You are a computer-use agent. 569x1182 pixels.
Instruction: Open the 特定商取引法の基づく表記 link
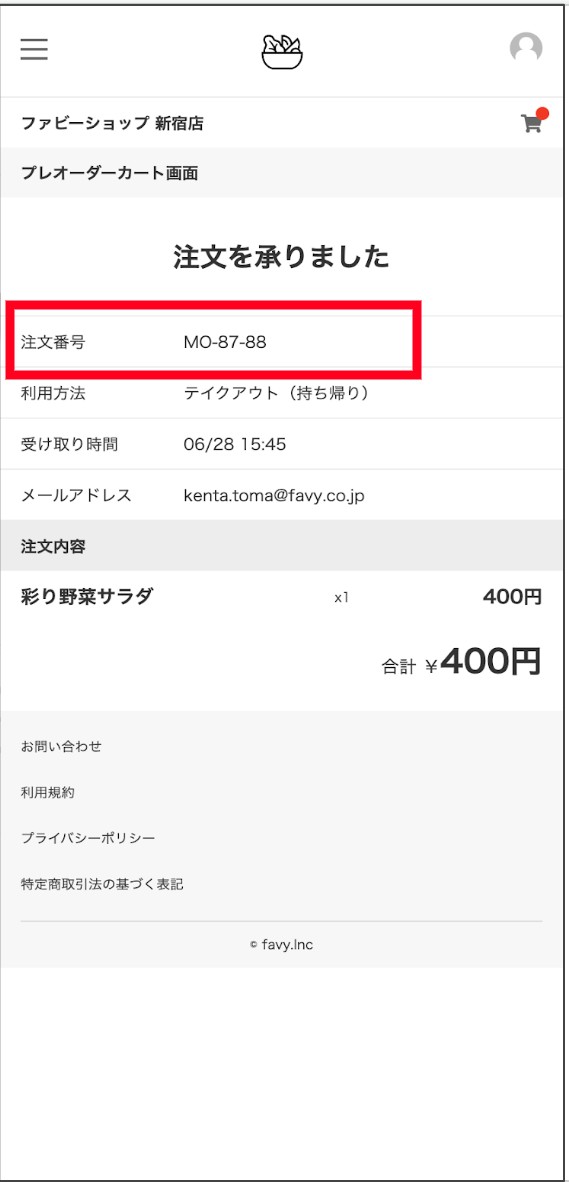pos(102,883)
